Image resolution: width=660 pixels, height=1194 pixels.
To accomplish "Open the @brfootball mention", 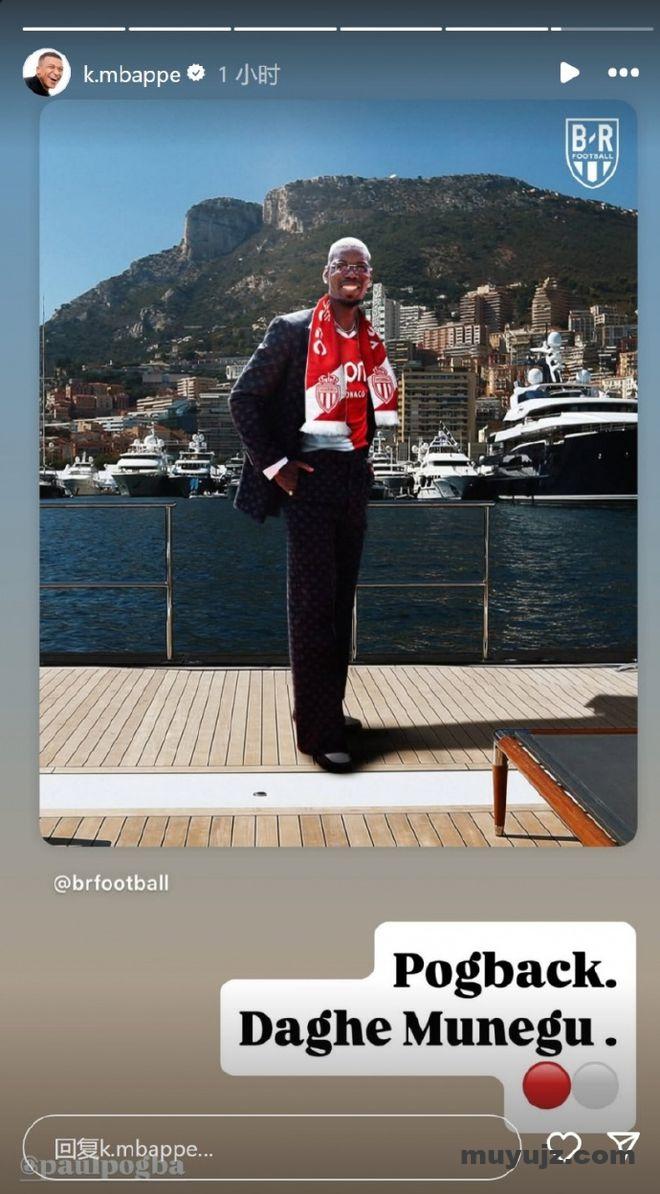I will click(x=111, y=884).
